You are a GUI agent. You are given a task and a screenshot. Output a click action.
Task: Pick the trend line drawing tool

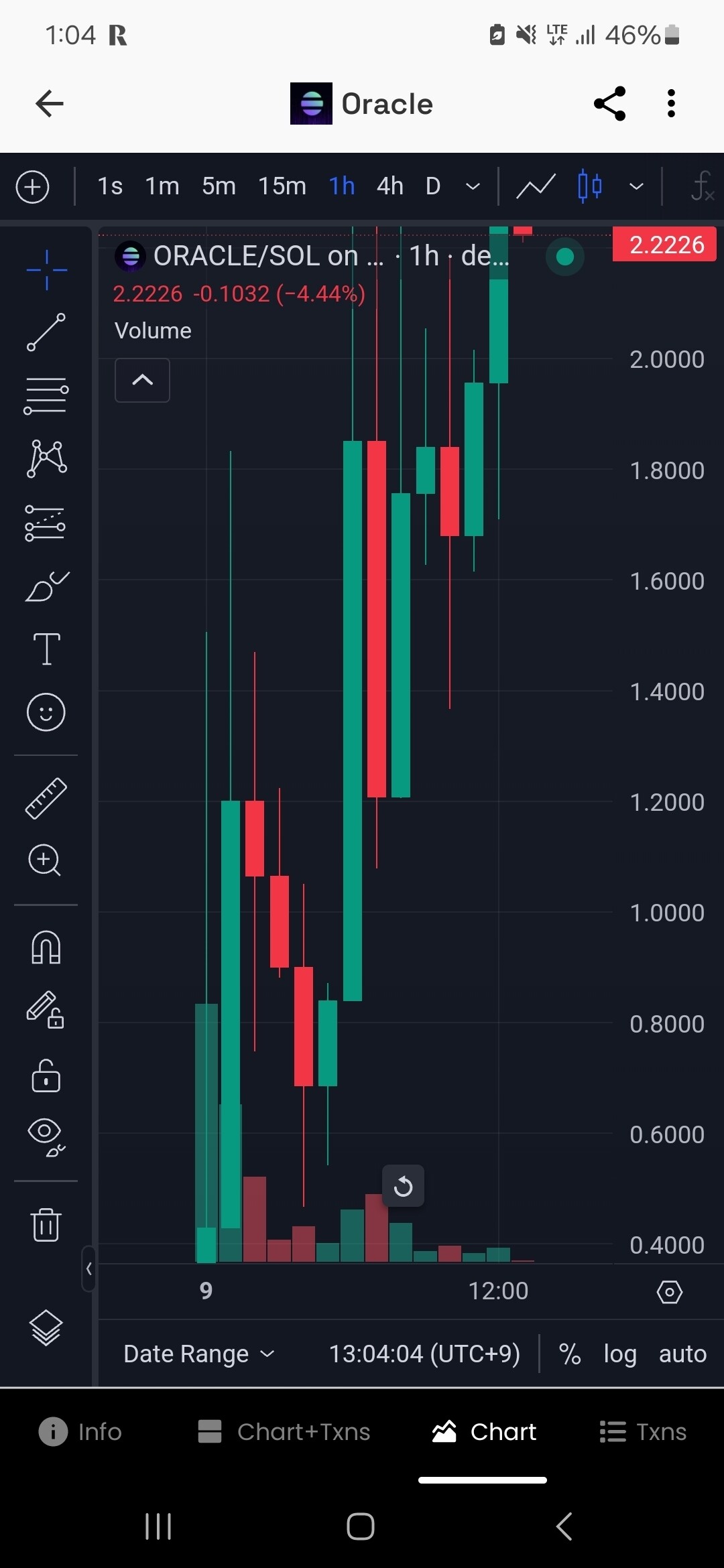[46, 332]
